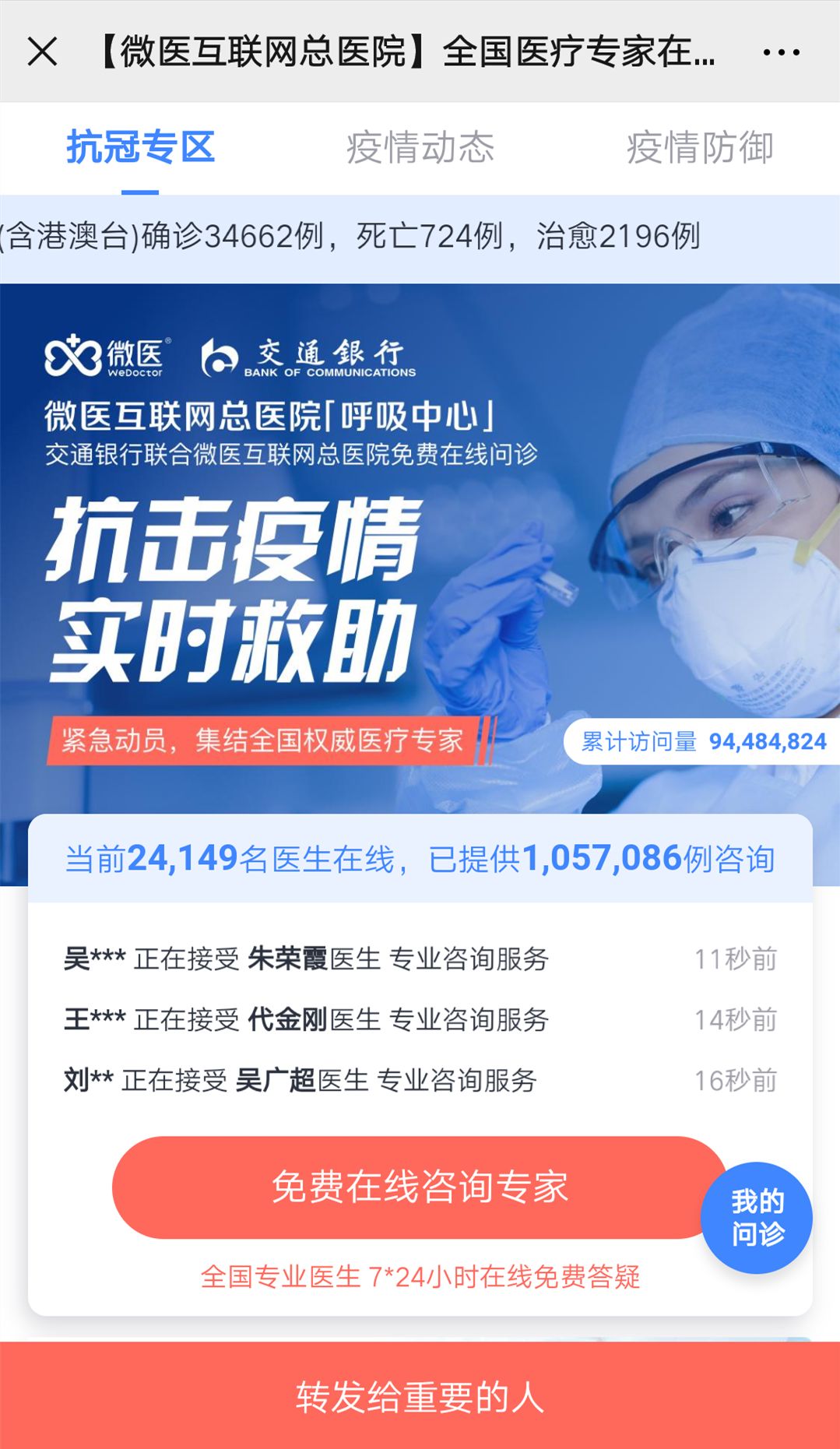Image resolution: width=840 pixels, height=1449 pixels.
Task: Open the three-dot overflow menu
Action: click(x=781, y=52)
